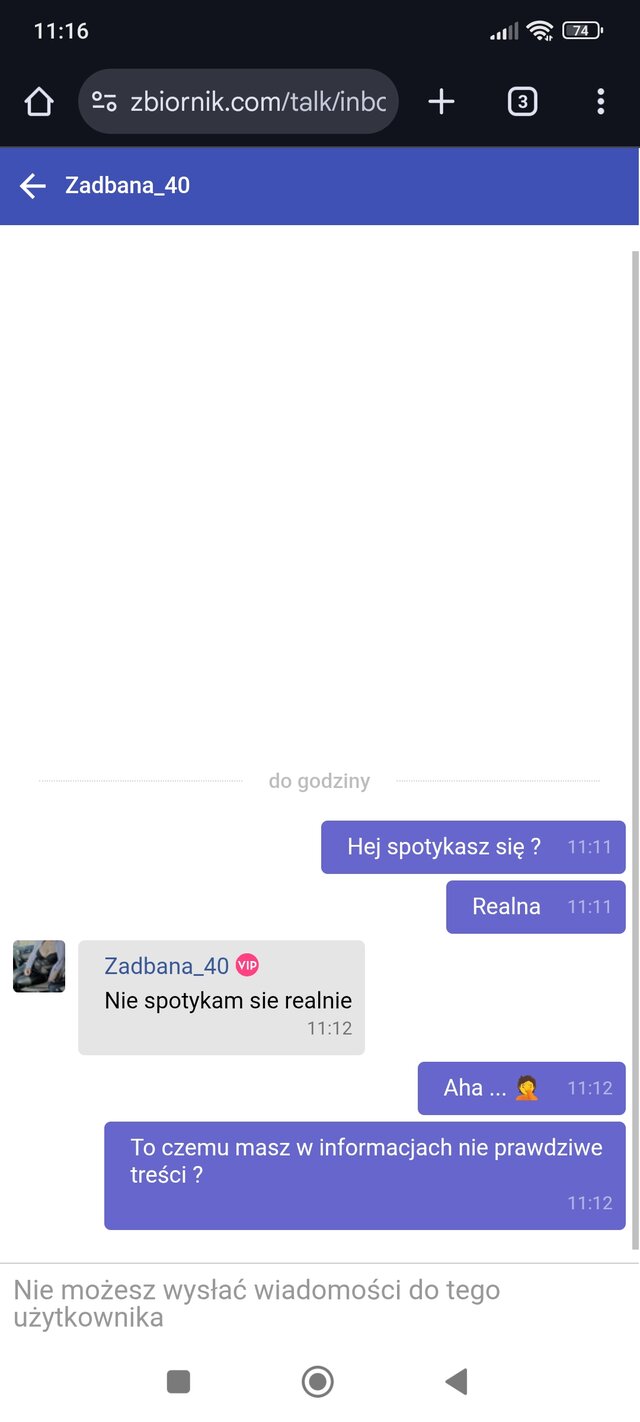
Task: Open Zadbana_40's profile picture
Action: point(39,966)
